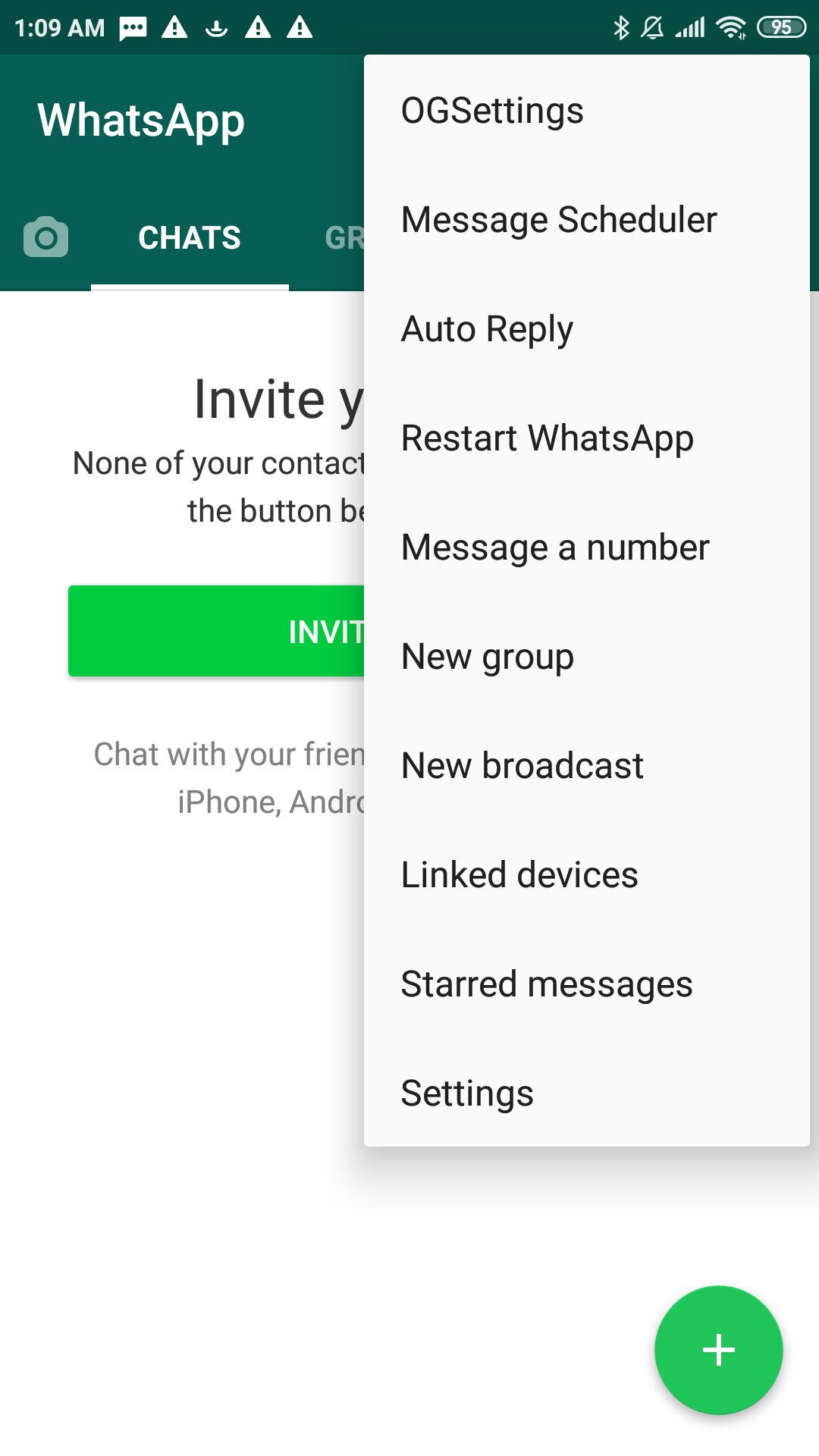Choose Restart WhatsApp

pos(586,438)
